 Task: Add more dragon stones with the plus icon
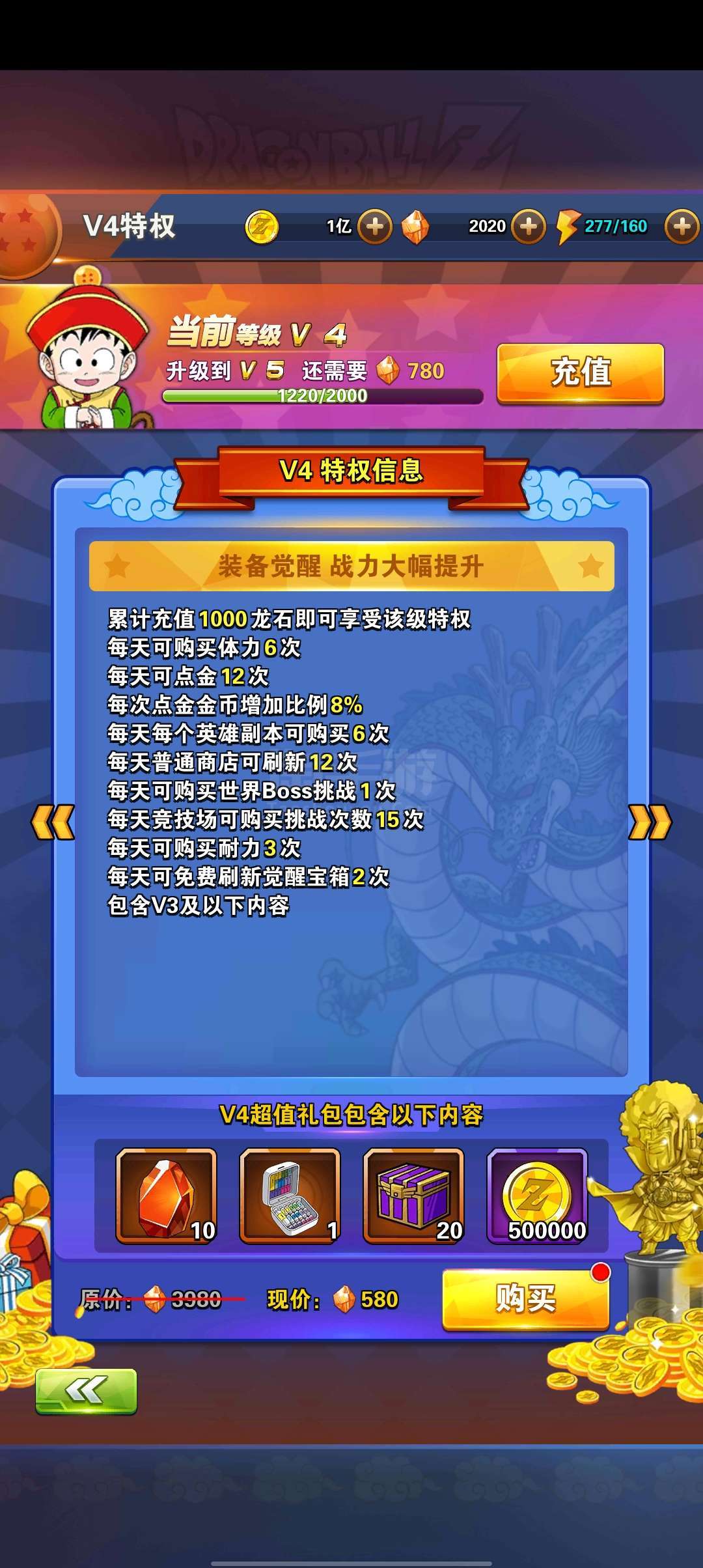(528, 227)
